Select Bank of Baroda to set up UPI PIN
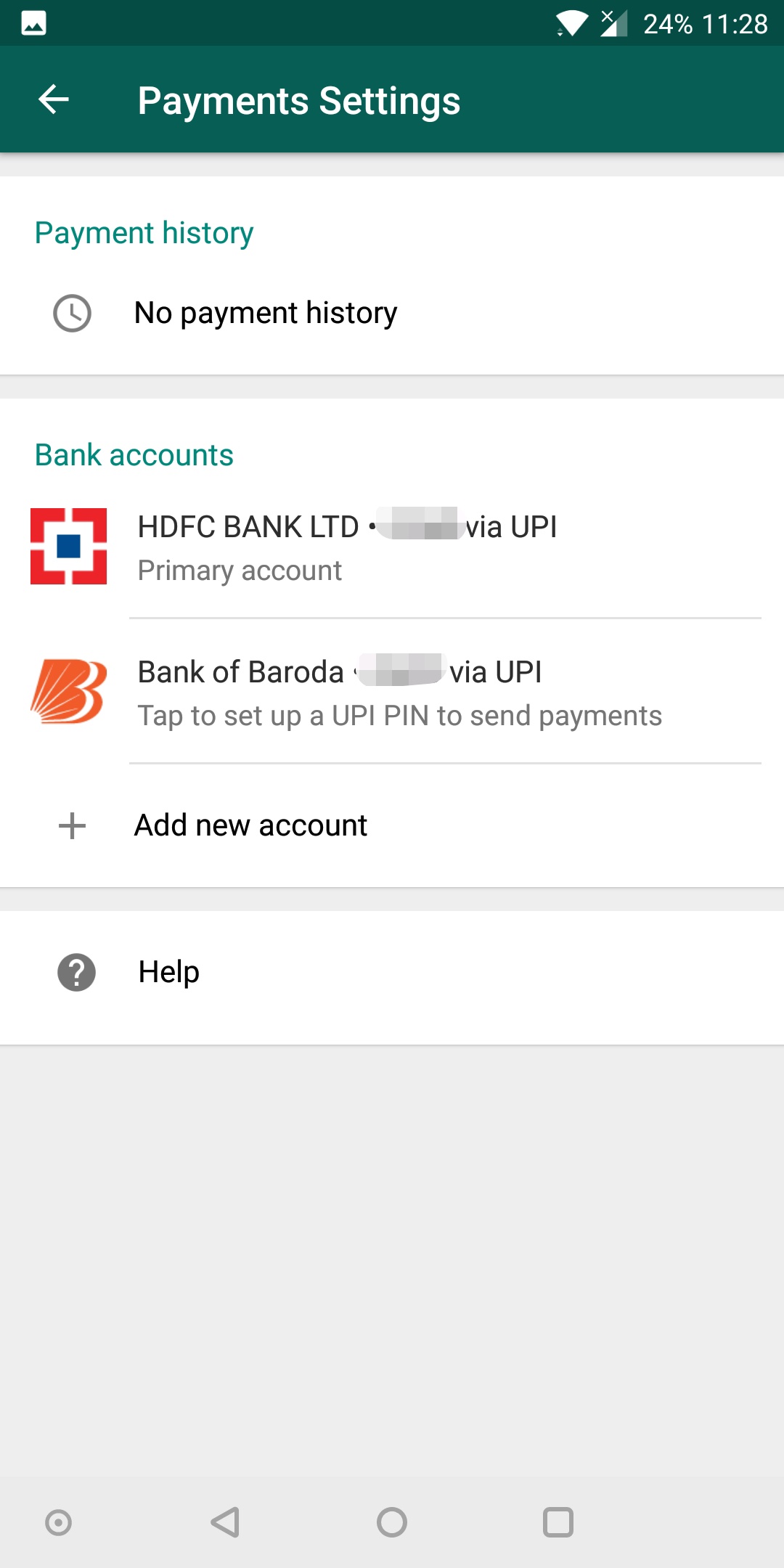Viewport: 784px width, 1568px height. click(392, 692)
